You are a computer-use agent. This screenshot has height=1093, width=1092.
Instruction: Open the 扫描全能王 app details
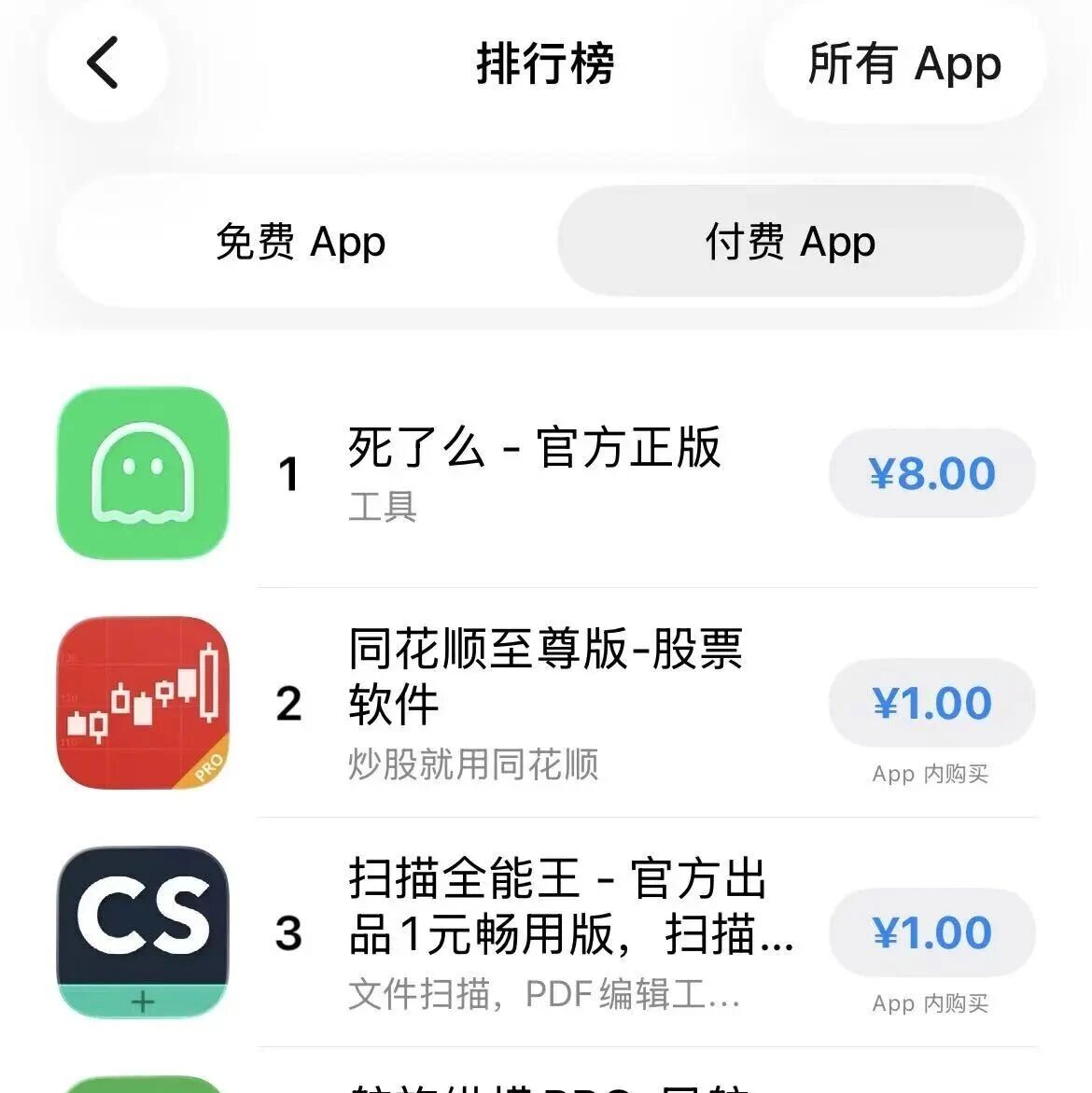(x=569, y=905)
